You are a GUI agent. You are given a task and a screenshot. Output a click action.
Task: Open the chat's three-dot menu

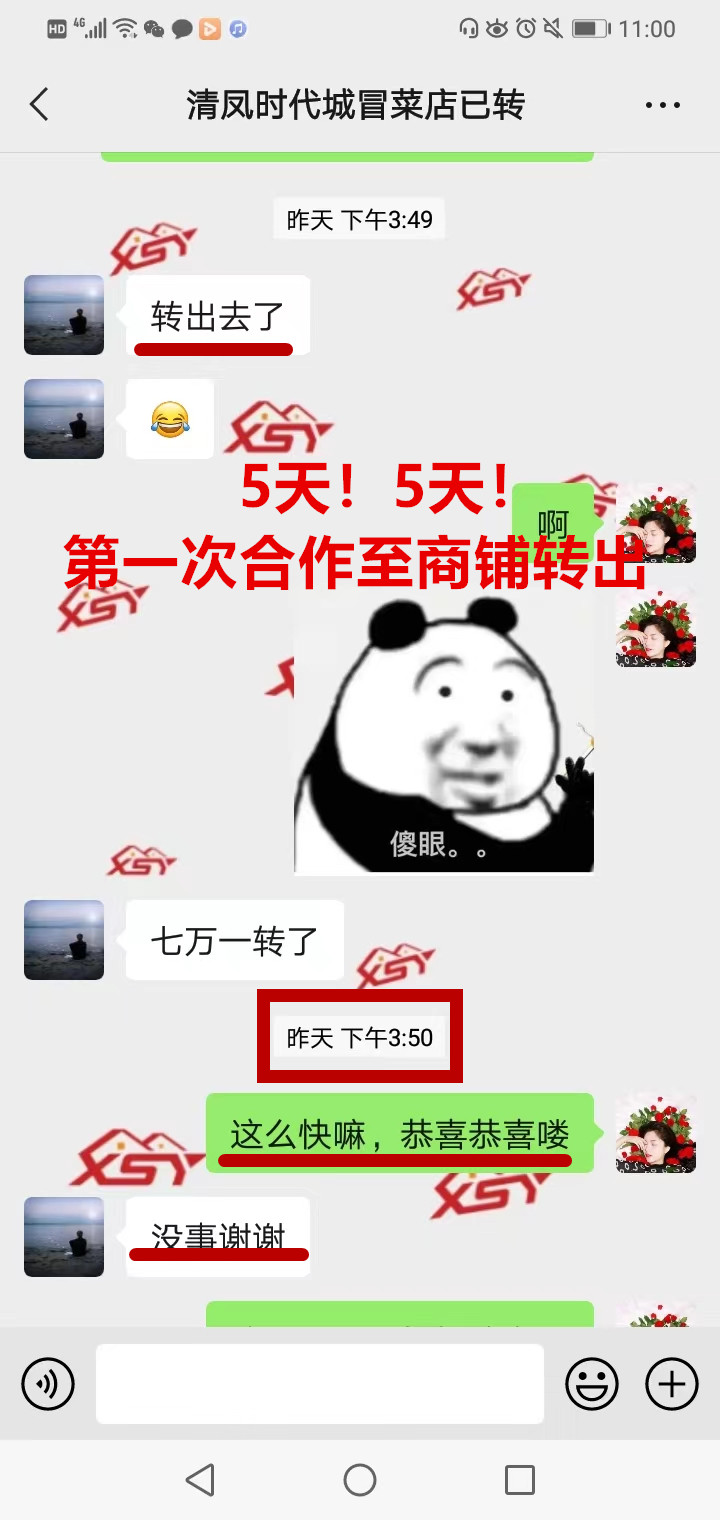coord(662,105)
